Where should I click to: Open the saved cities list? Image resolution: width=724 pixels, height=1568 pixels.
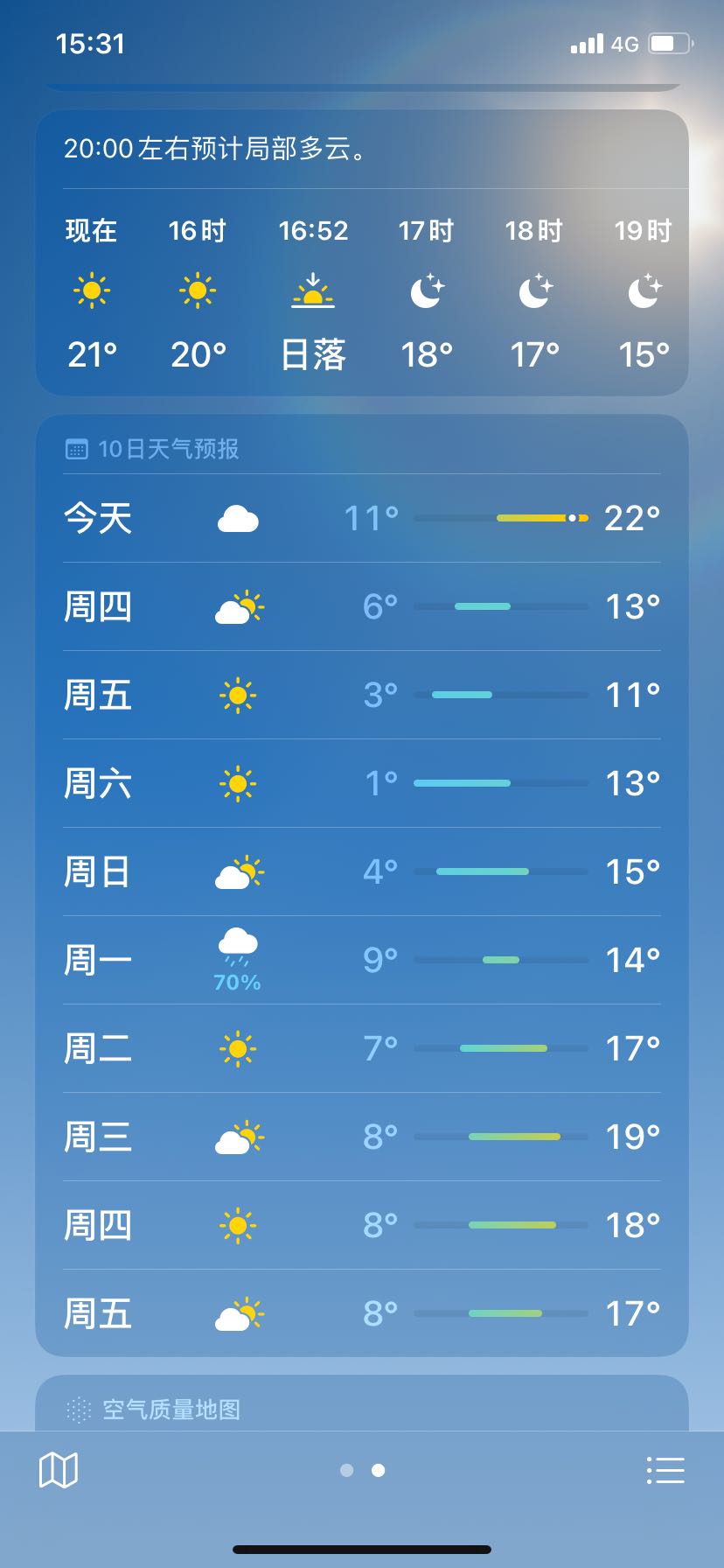pos(665,1470)
